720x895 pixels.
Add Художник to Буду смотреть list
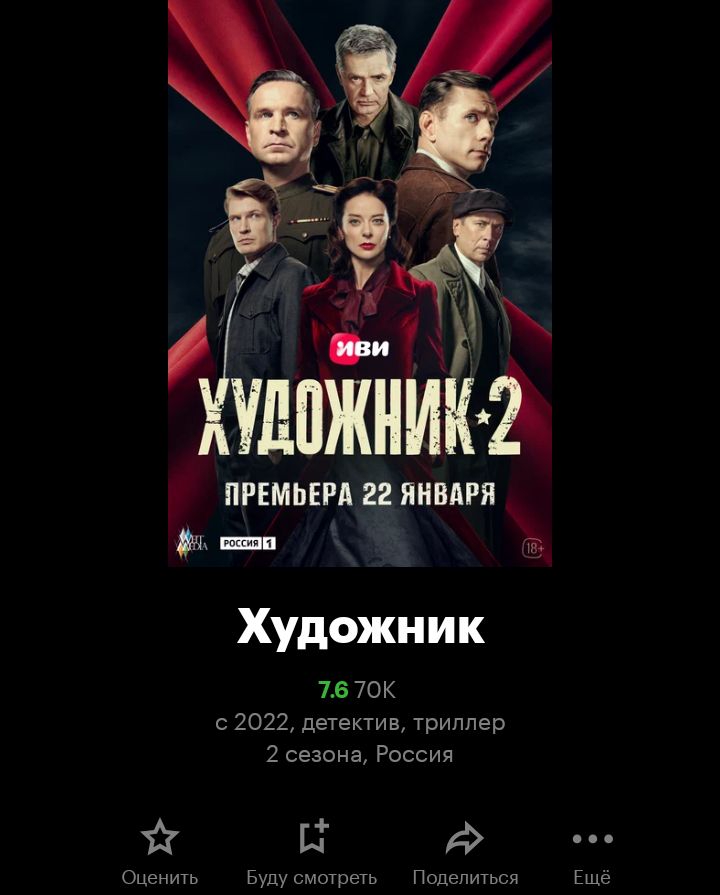click(312, 851)
